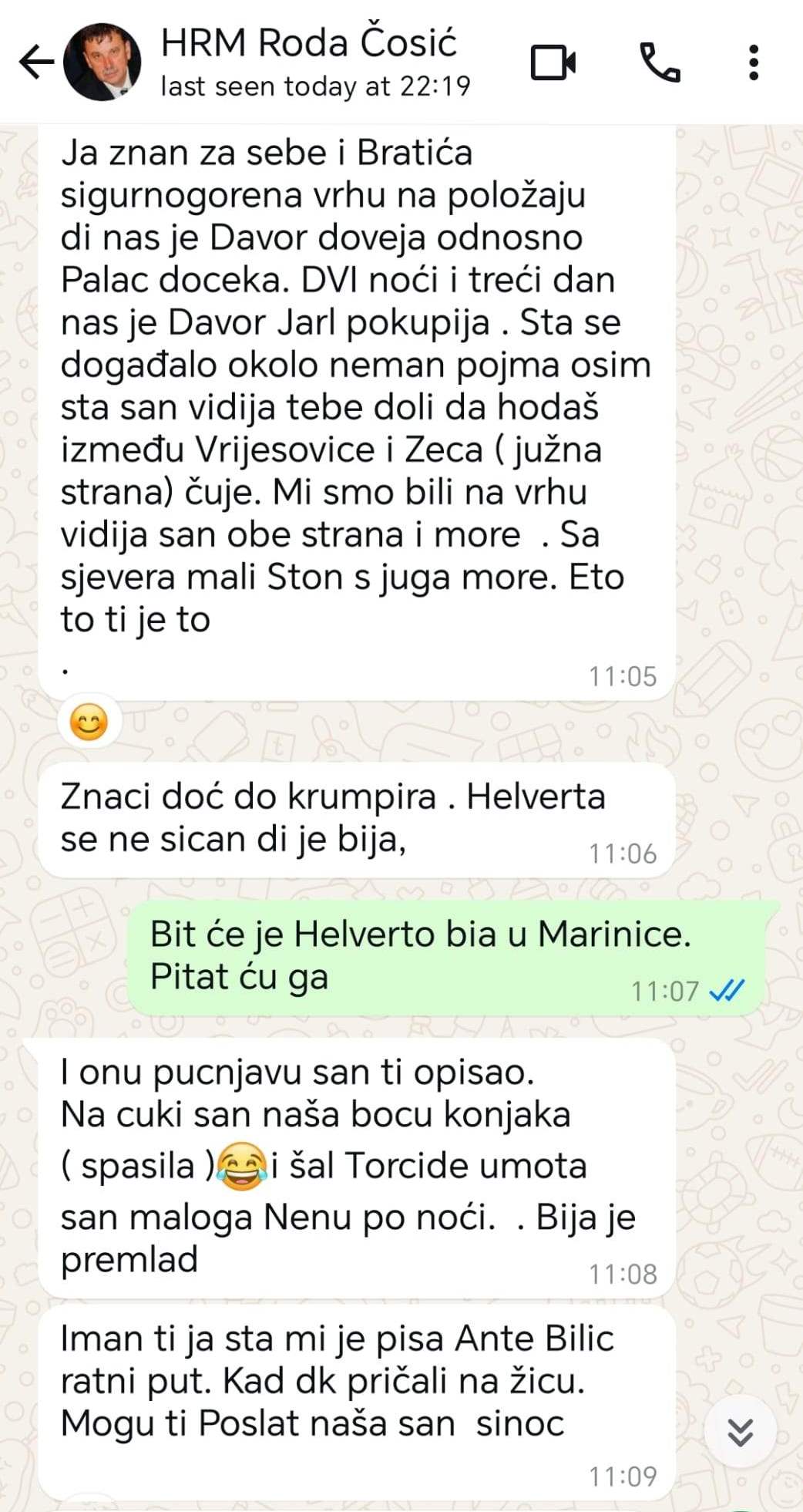Viewport: 803px width, 1512px height.
Task: Jump to the latest messages
Action: 740,1432
